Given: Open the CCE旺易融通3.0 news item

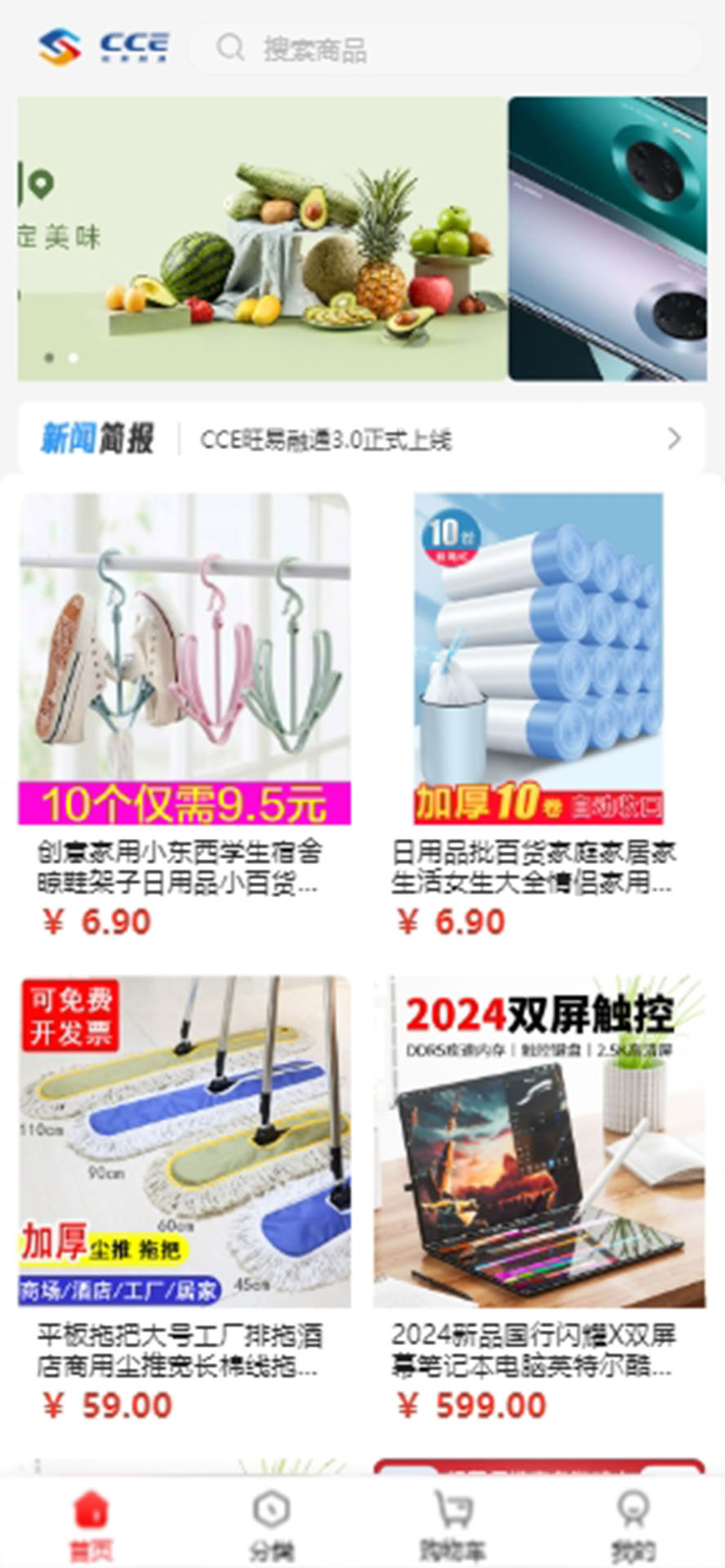Looking at the screenshot, I should (x=327, y=440).
